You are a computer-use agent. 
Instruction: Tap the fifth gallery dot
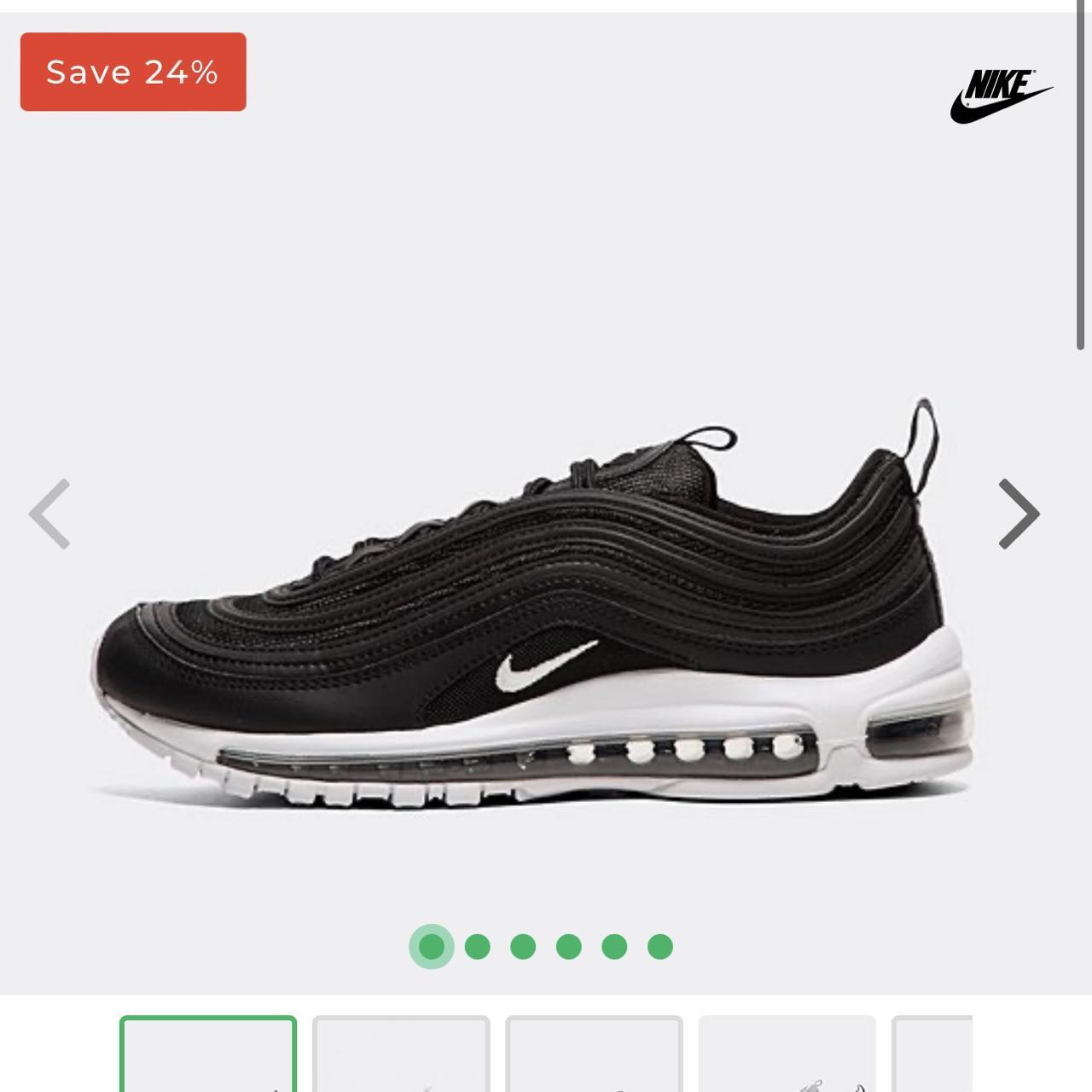(x=614, y=946)
